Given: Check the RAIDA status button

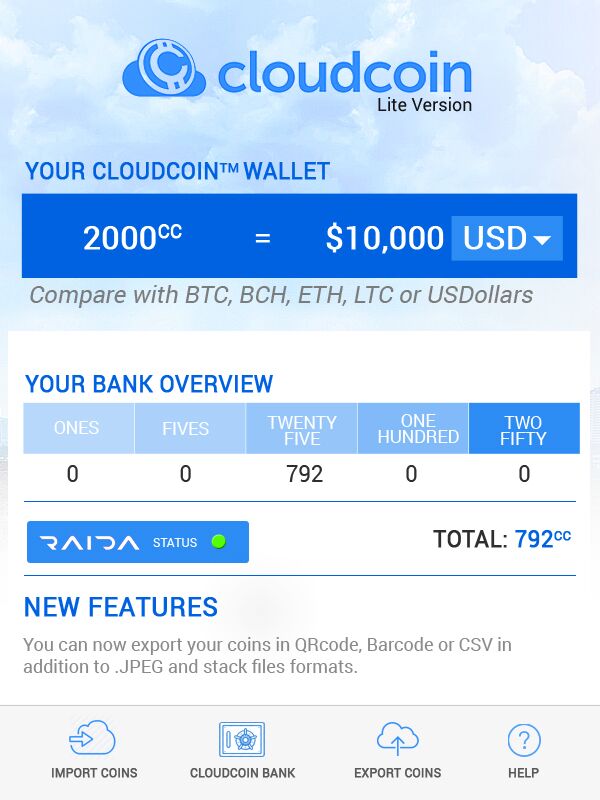Looking at the screenshot, I should pos(138,542).
